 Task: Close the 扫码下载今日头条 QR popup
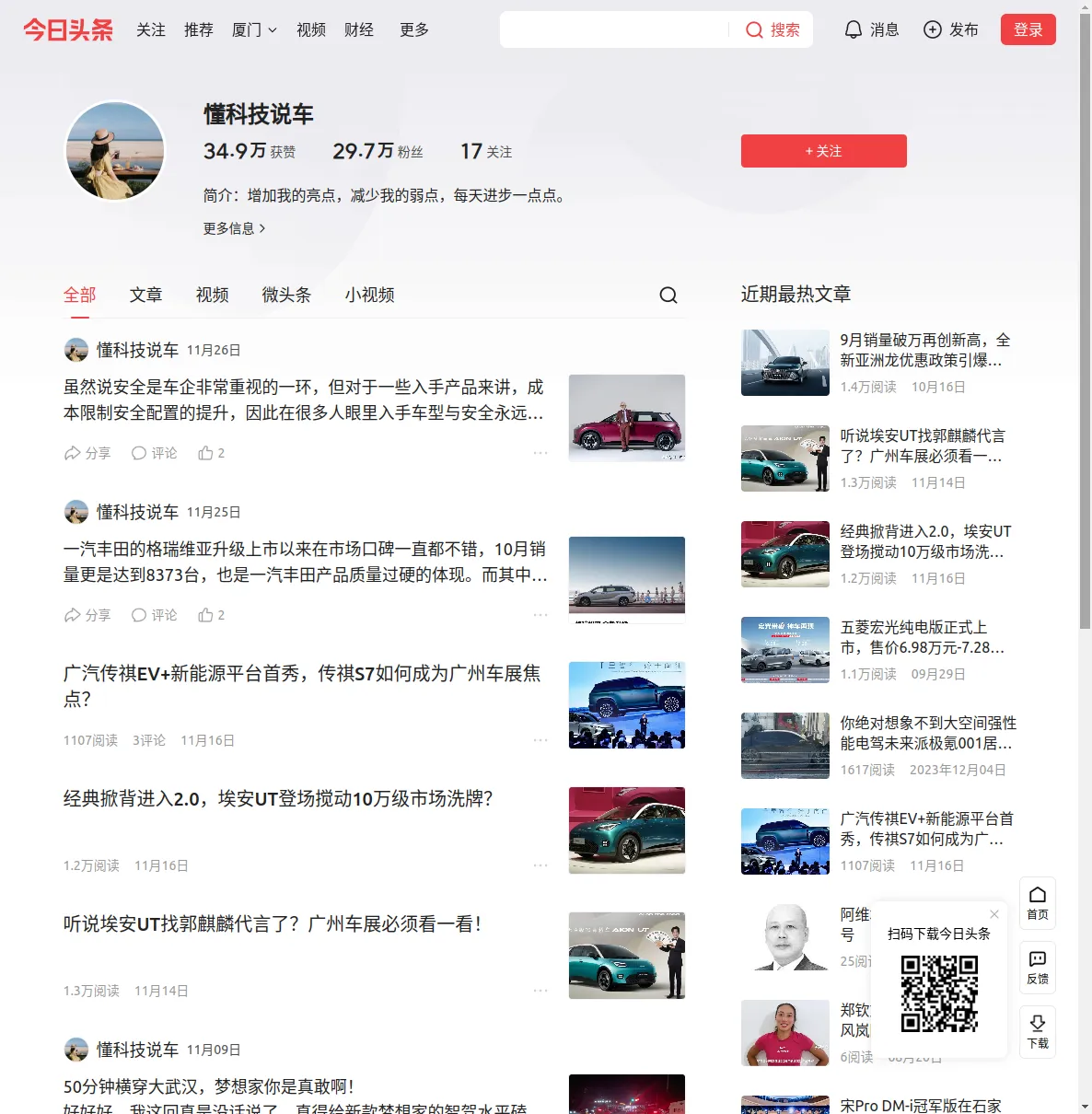click(994, 914)
